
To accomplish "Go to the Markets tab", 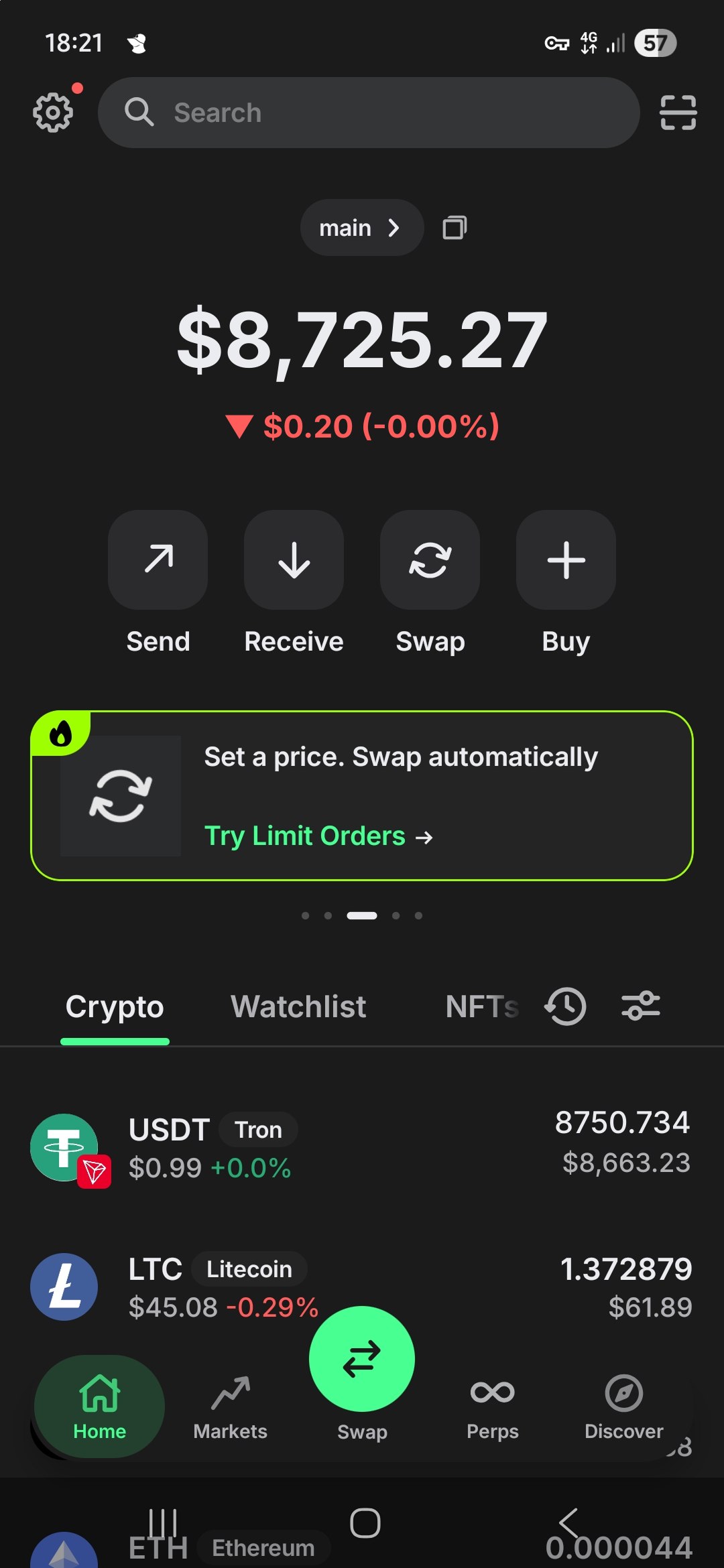I will (x=230, y=1407).
